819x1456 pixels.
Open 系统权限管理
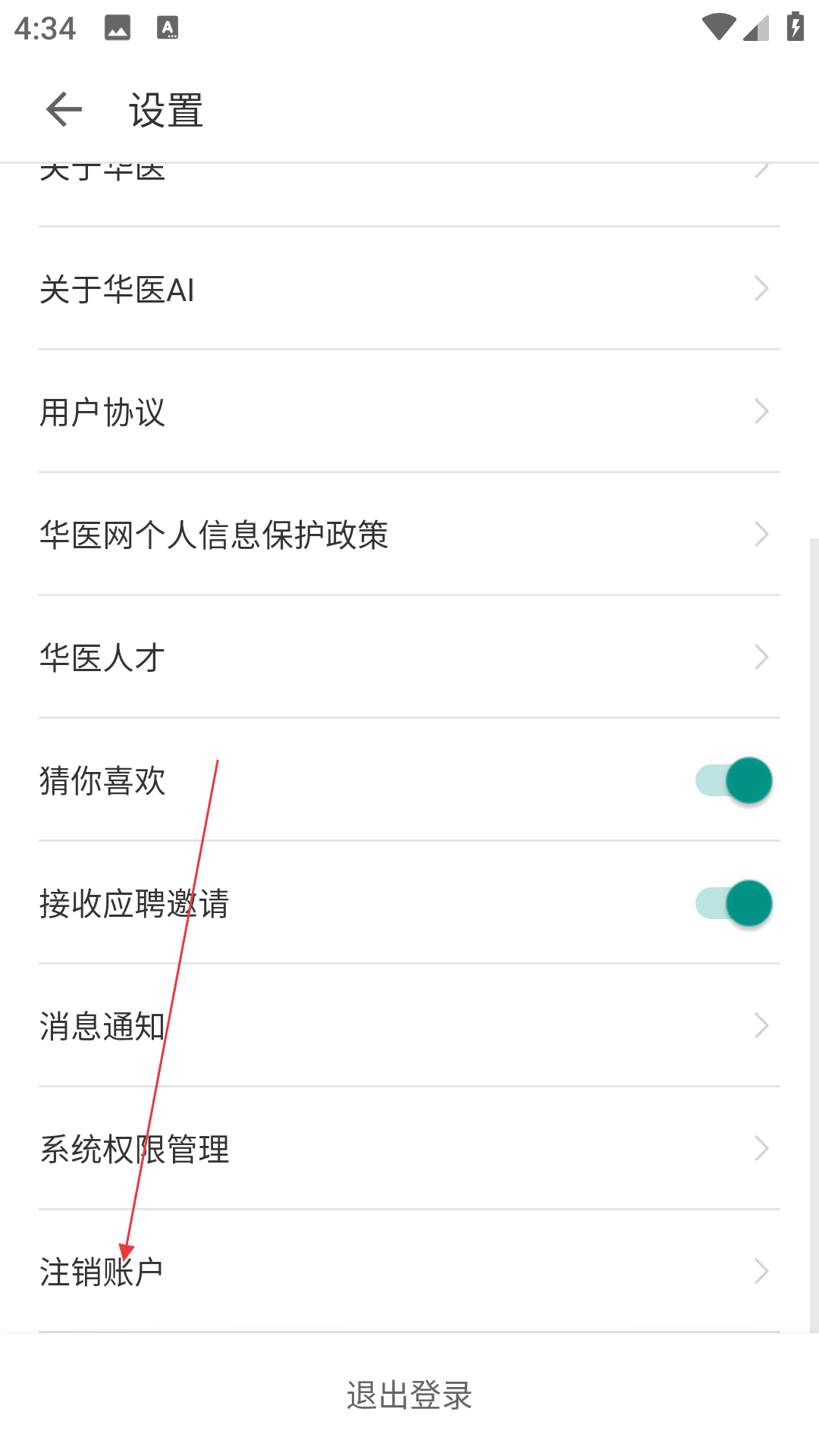coord(409,1149)
